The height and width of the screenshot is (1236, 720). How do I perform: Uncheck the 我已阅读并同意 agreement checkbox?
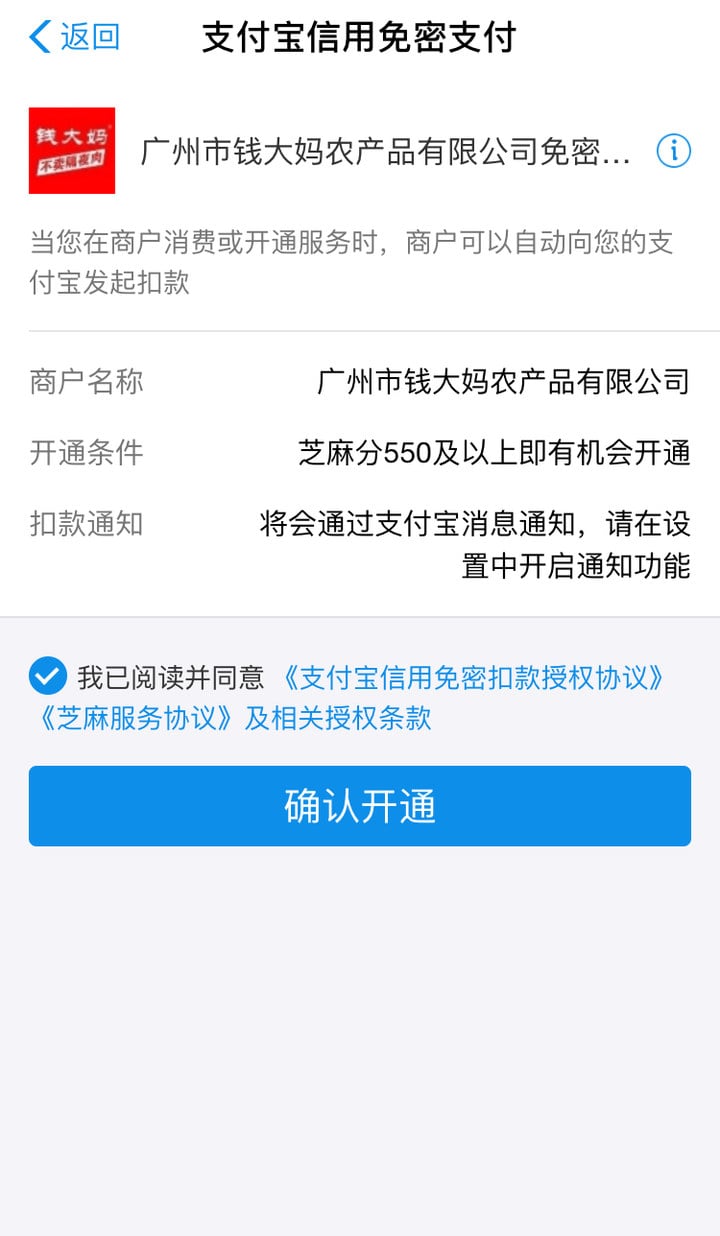click(x=47, y=677)
